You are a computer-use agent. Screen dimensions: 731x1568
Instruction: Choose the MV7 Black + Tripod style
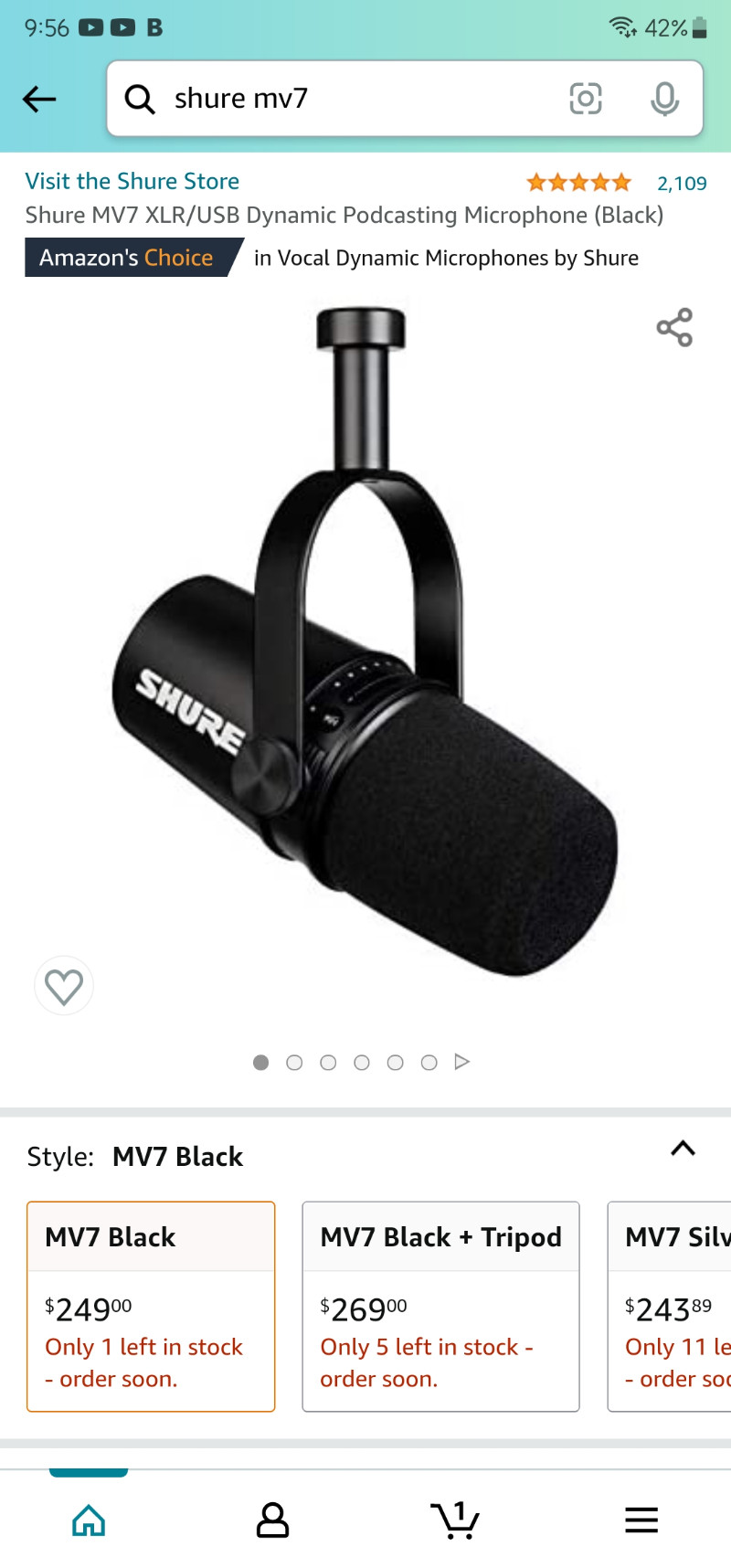(x=440, y=1306)
